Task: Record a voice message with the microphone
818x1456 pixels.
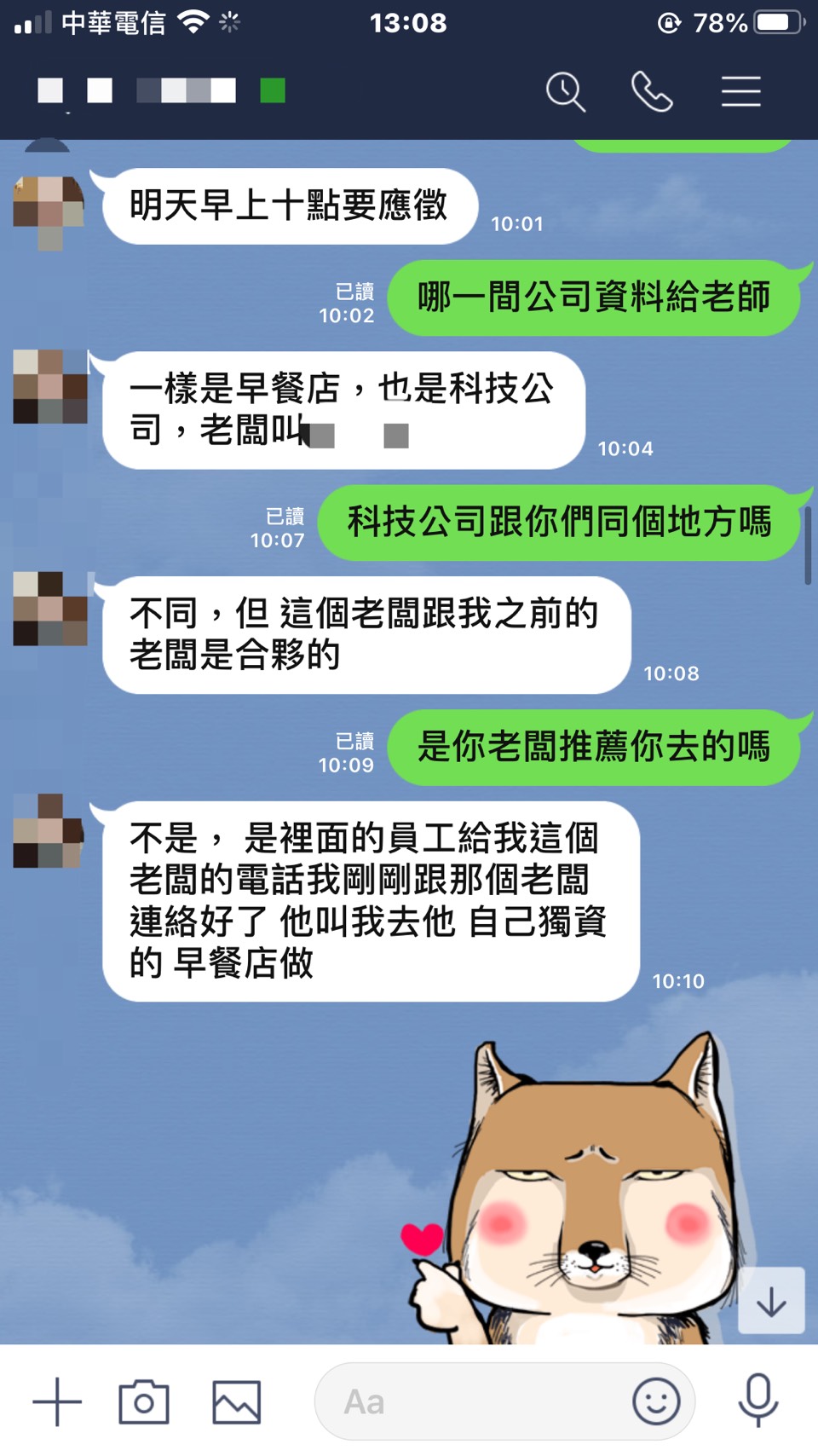Action: [x=758, y=1400]
